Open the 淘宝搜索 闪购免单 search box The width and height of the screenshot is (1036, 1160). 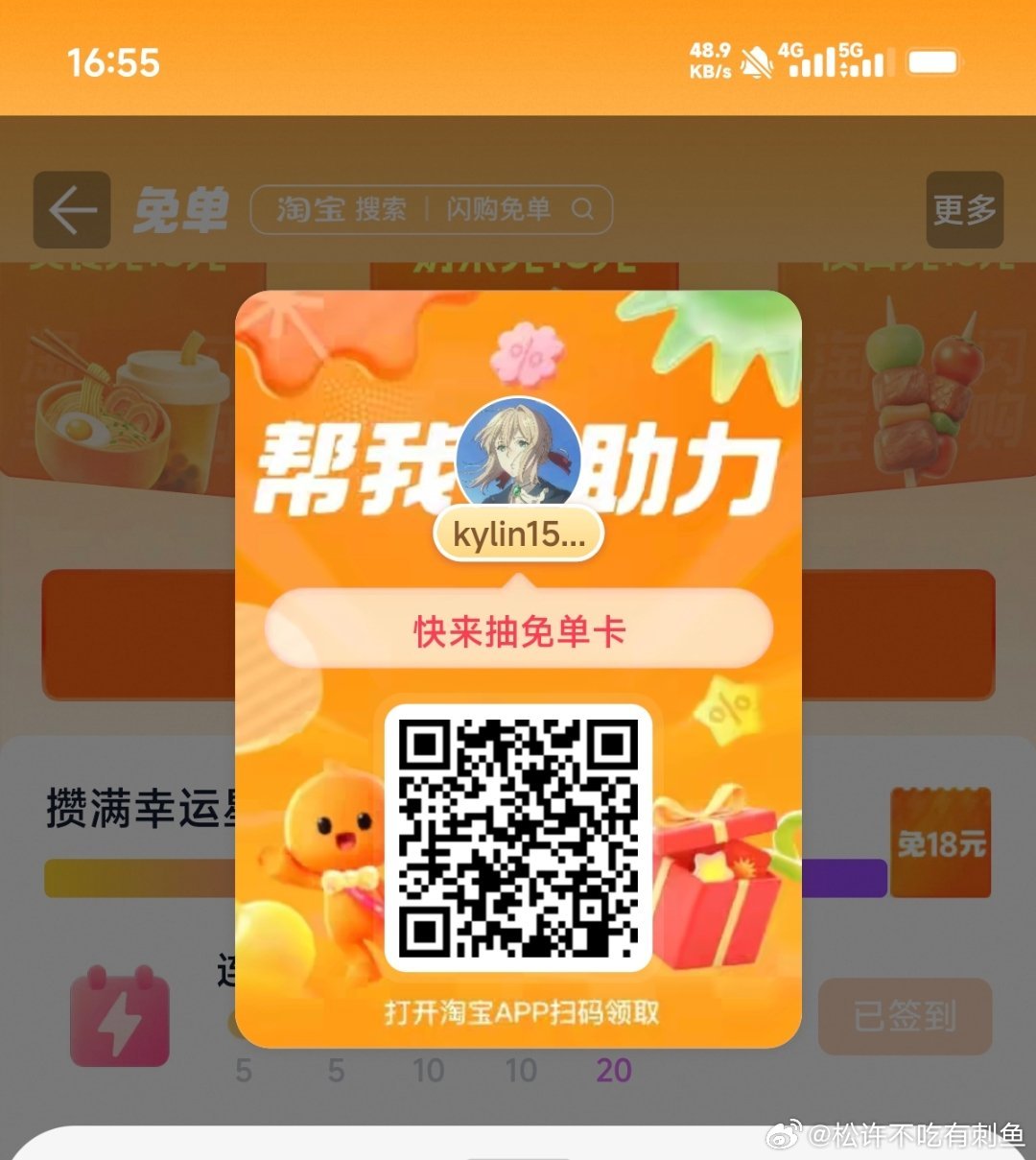point(431,209)
